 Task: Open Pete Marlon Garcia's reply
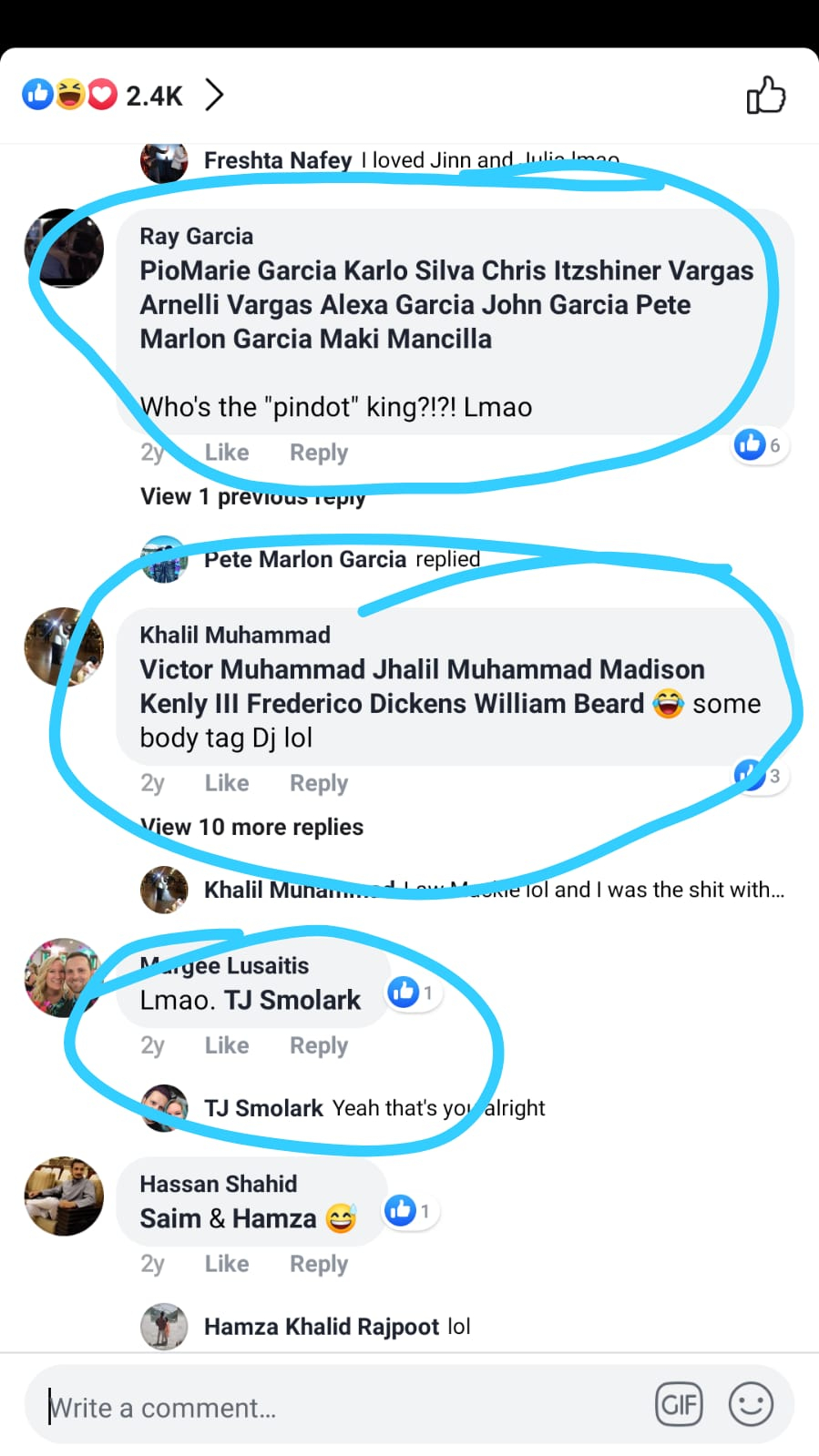342,559
